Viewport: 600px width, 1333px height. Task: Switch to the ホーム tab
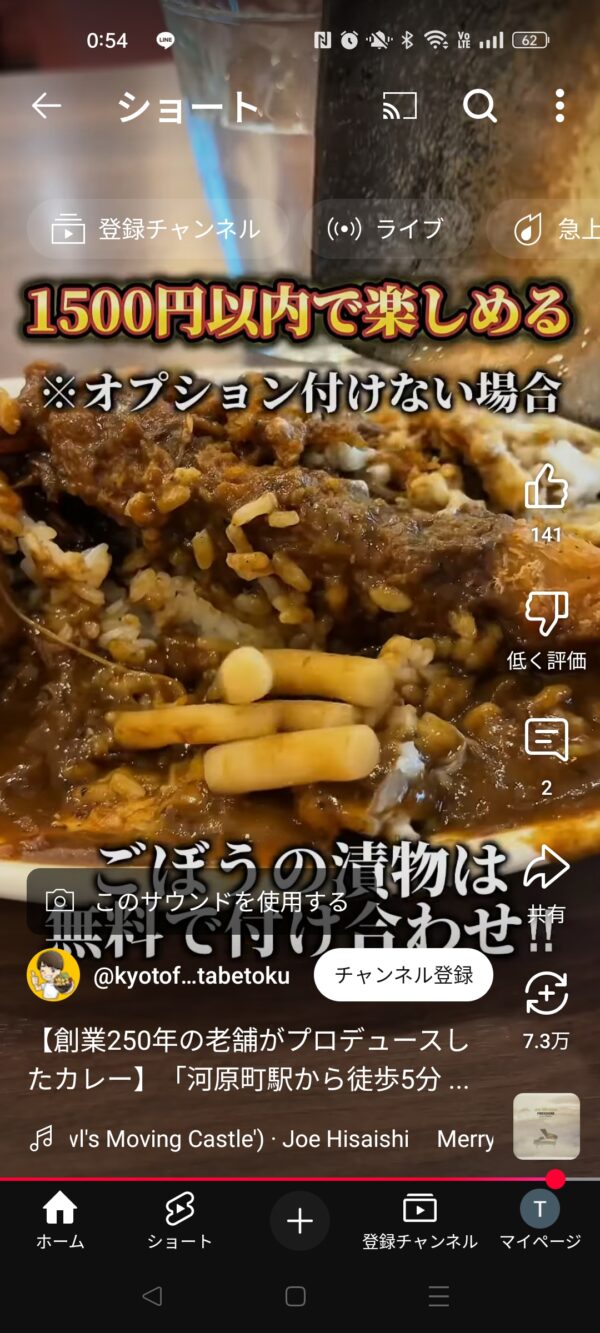[60, 1221]
